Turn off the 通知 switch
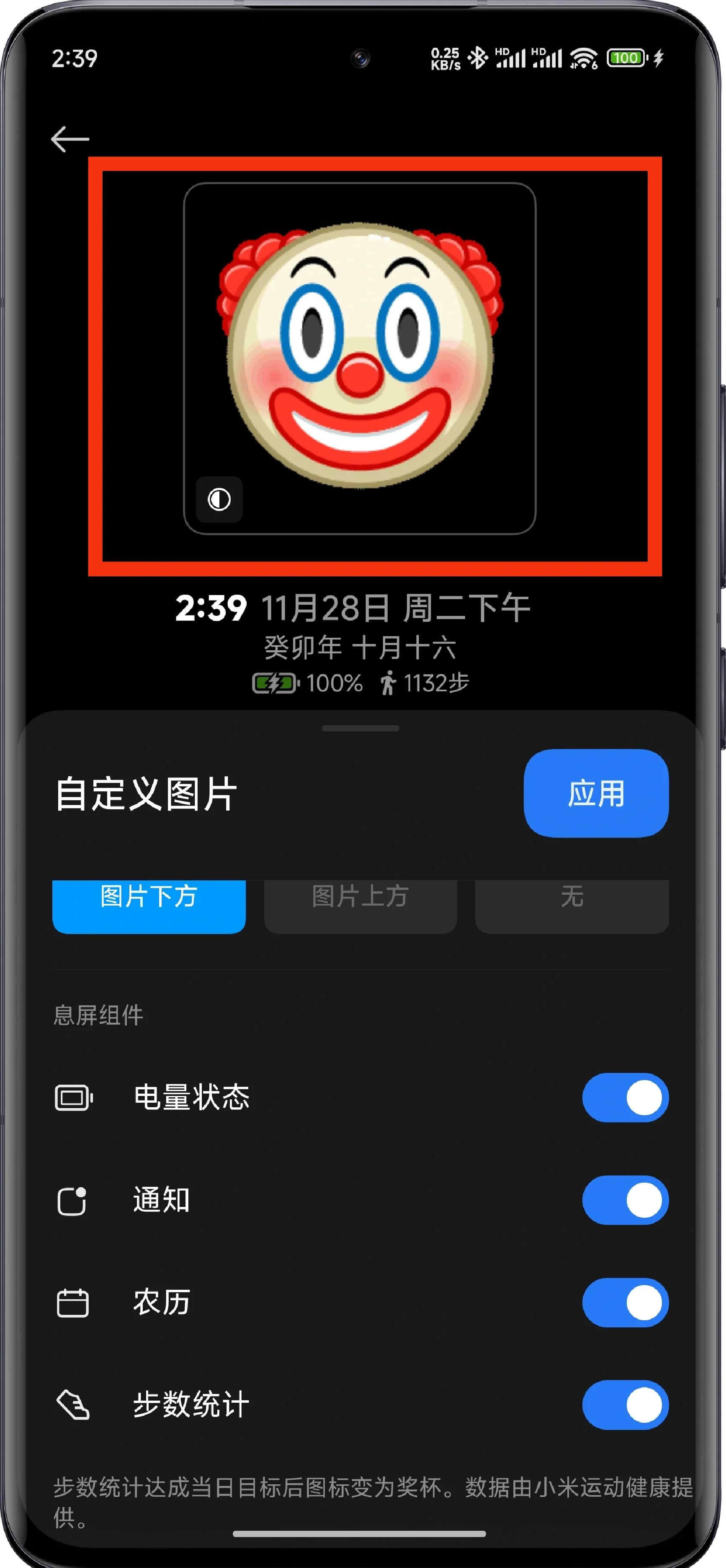The width and height of the screenshot is (726, 1568). [625, 1200]
